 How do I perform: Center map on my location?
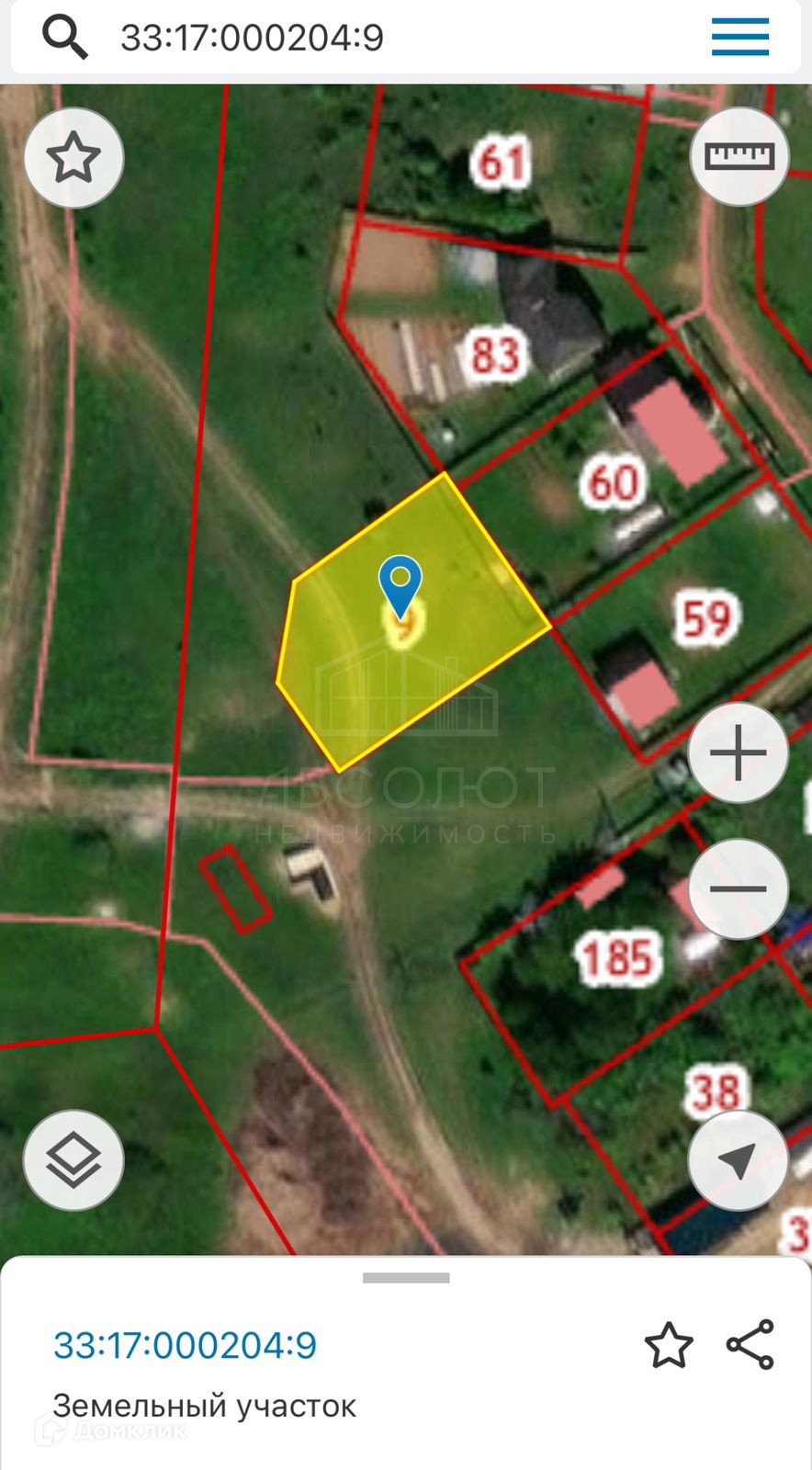[739, 1160]
